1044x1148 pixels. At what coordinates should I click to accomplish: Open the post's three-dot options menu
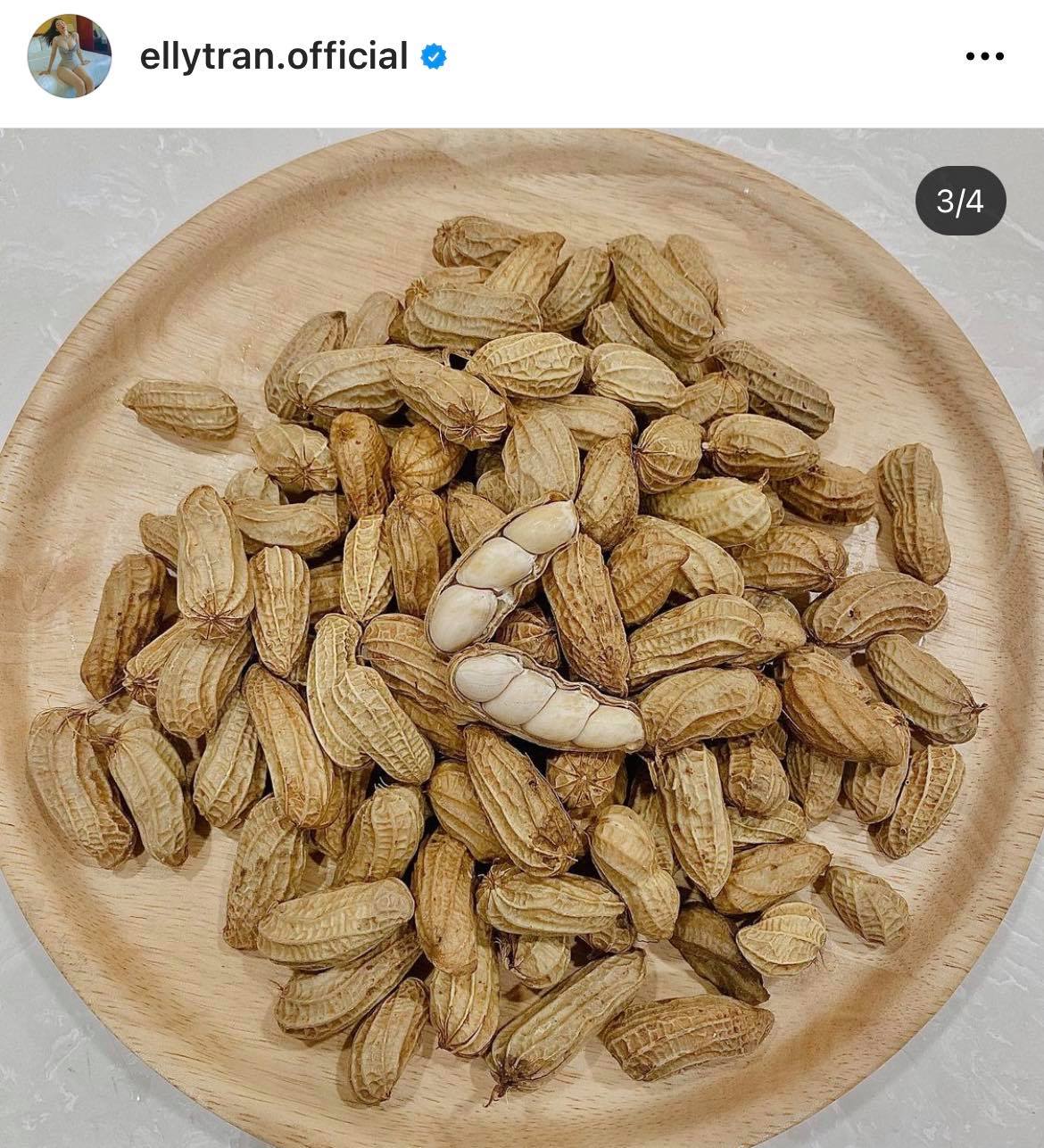(985, 56)
